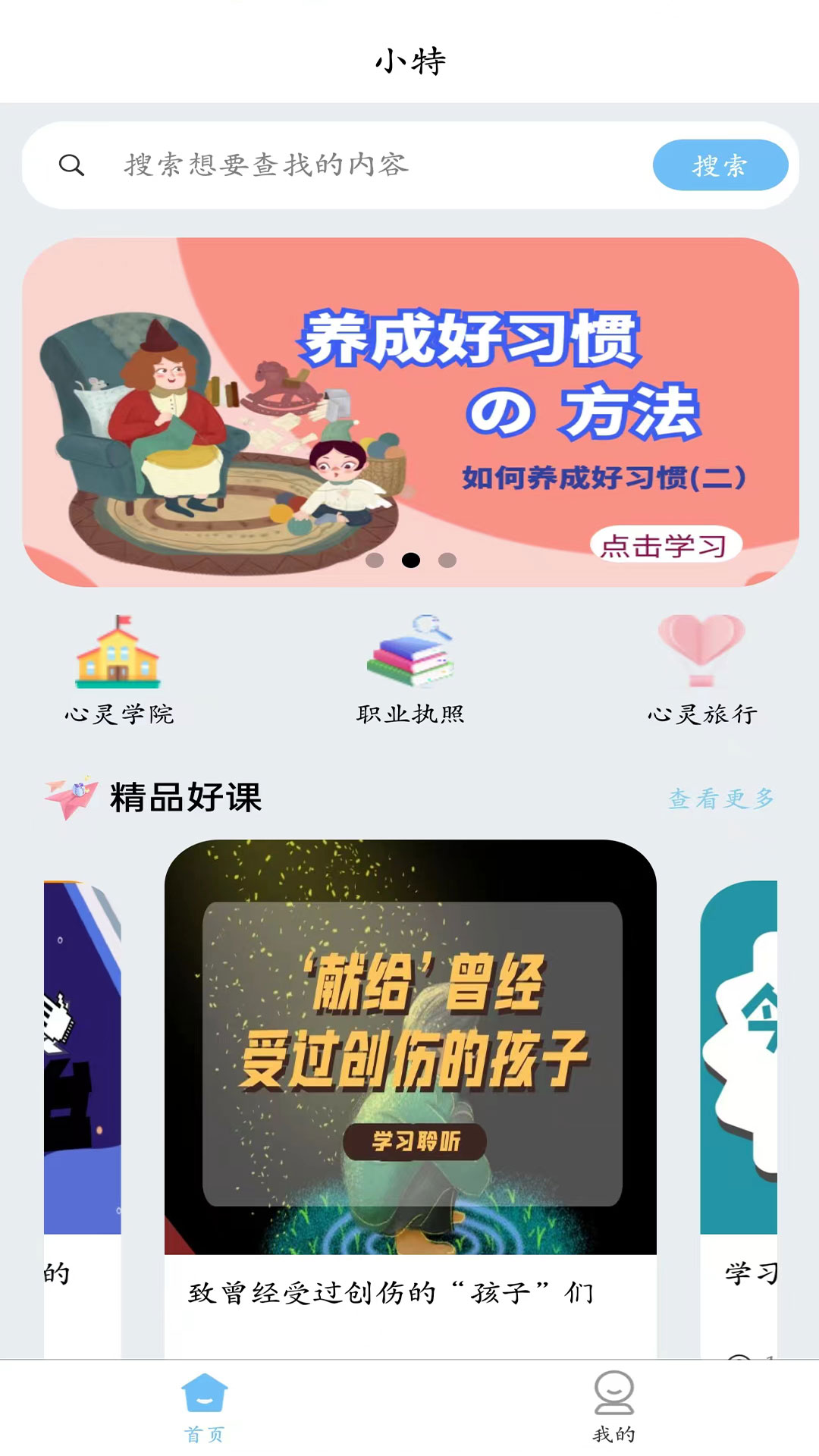Jump to the third banner page dot
819x1456 pixels.
click(x=447, y=560)
